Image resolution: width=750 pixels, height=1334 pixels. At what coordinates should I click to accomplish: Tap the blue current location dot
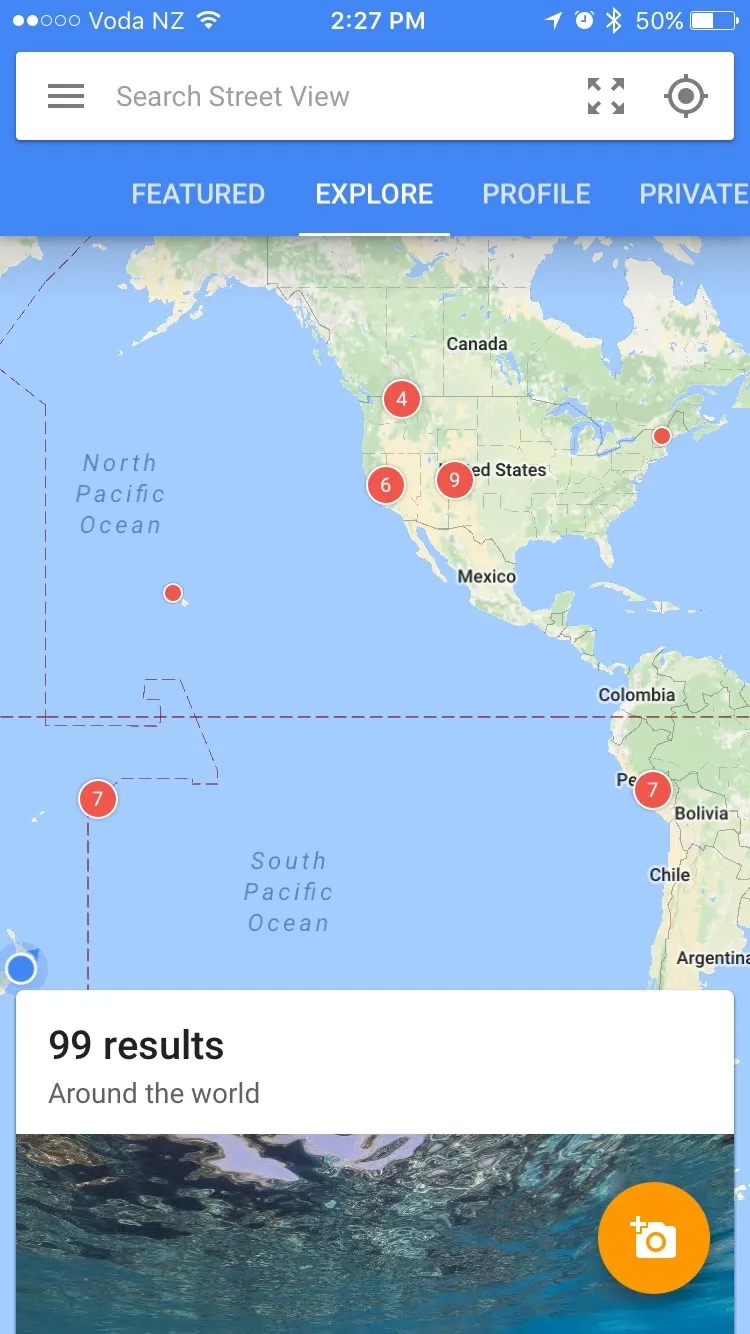(22, 967)
